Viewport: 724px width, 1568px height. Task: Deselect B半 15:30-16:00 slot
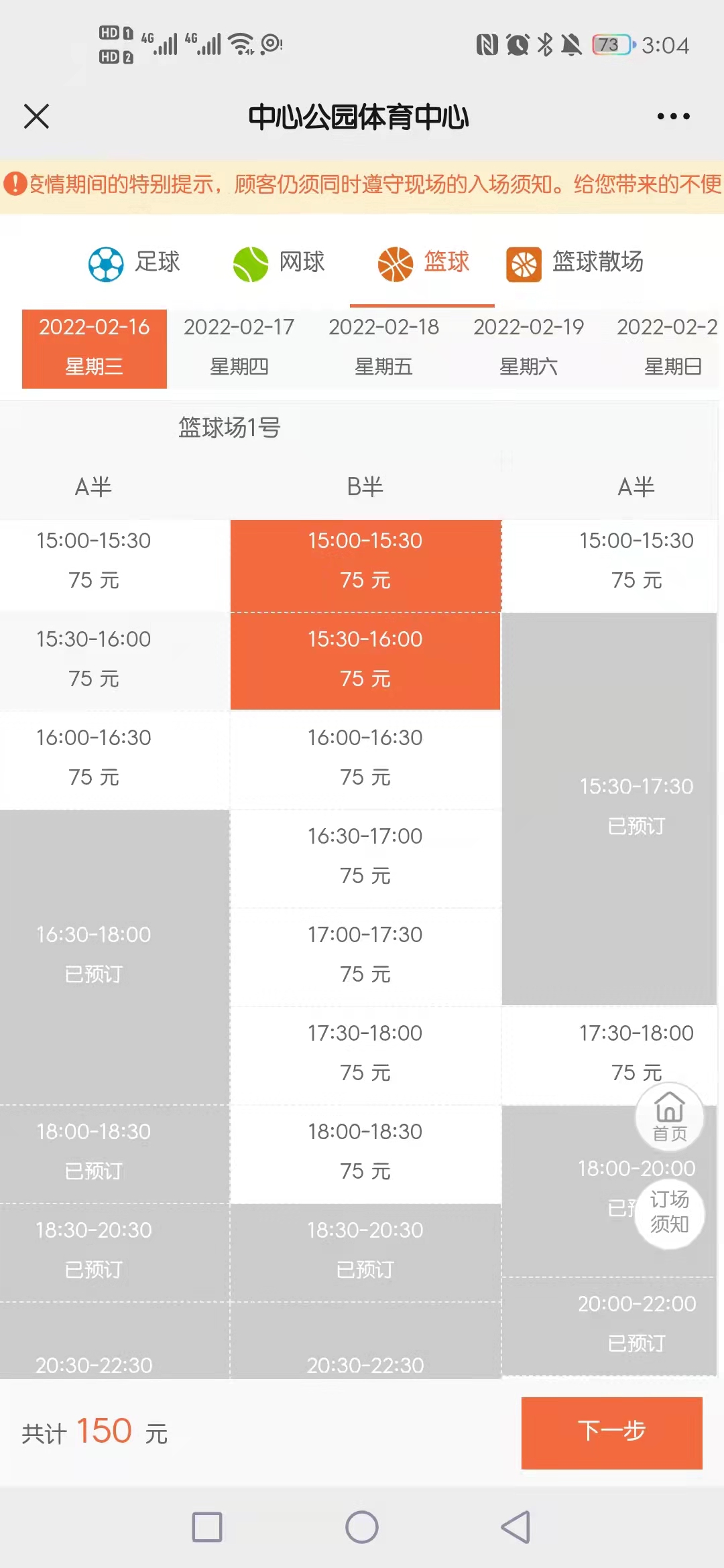365,659
